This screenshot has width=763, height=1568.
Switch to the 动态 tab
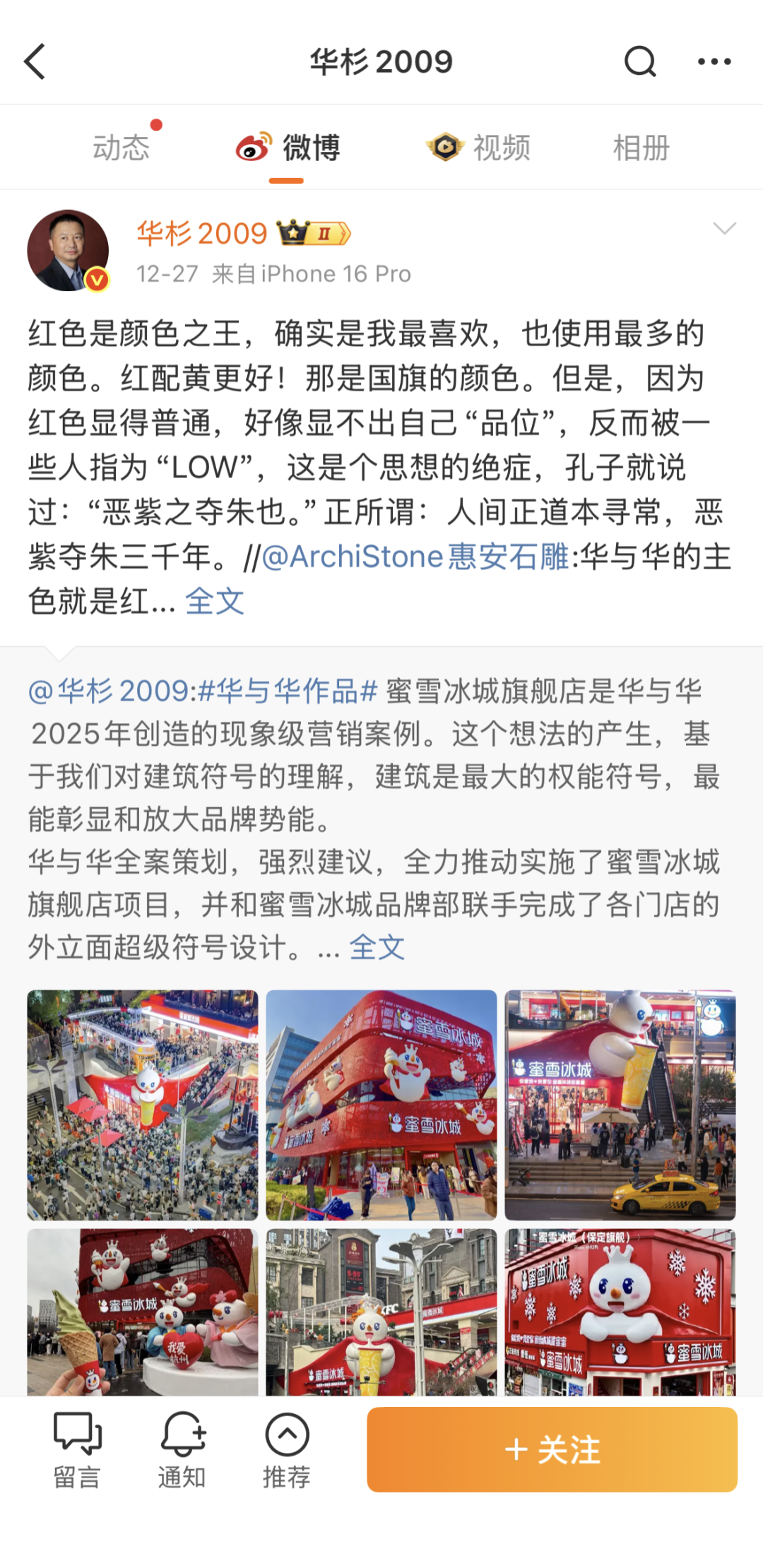click(x=122, y=148)
